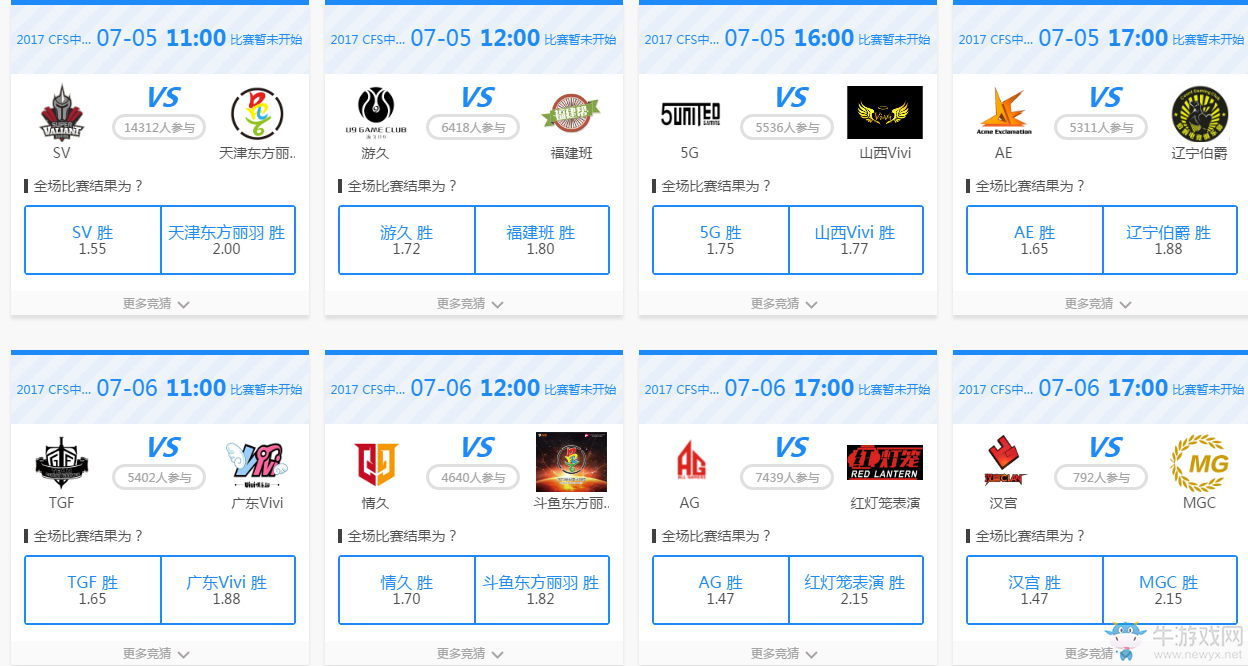The height and width of the screenshot is (666, 1248).
Task: Pick 辽宁伯爵 胜 option
Action: pyautogui.click(x=1169, y=240)
